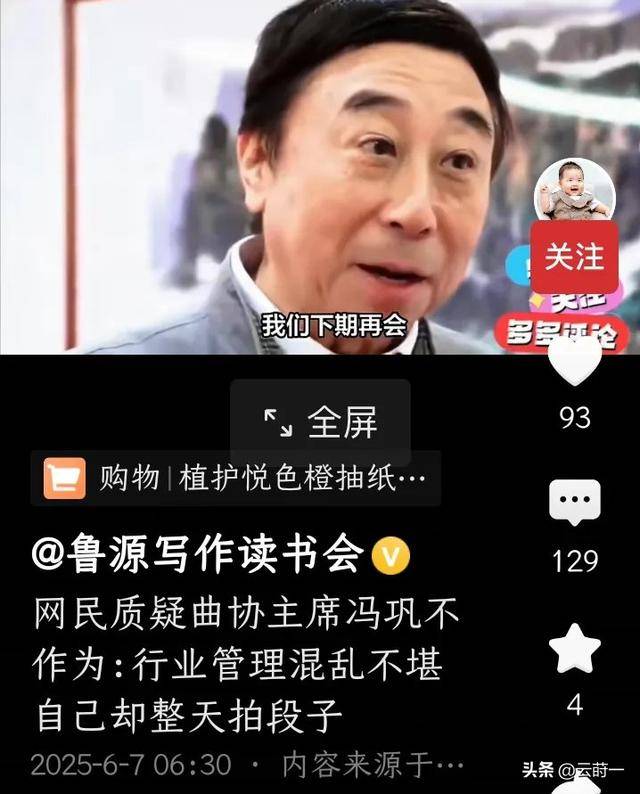Follow the video's author with 关注
Screen dimensions: 640x794
(574, 257)
